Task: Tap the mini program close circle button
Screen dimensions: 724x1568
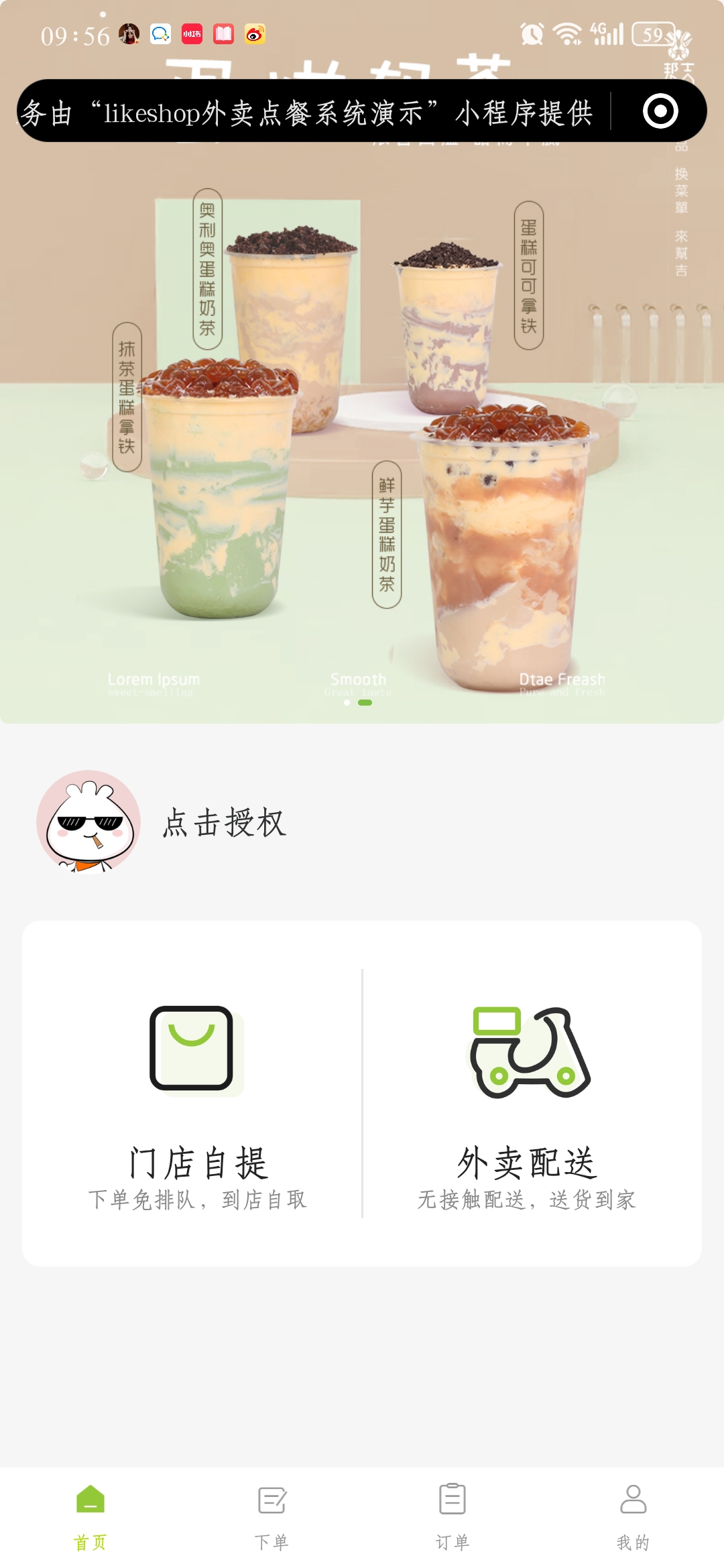Action: (660, 111)
